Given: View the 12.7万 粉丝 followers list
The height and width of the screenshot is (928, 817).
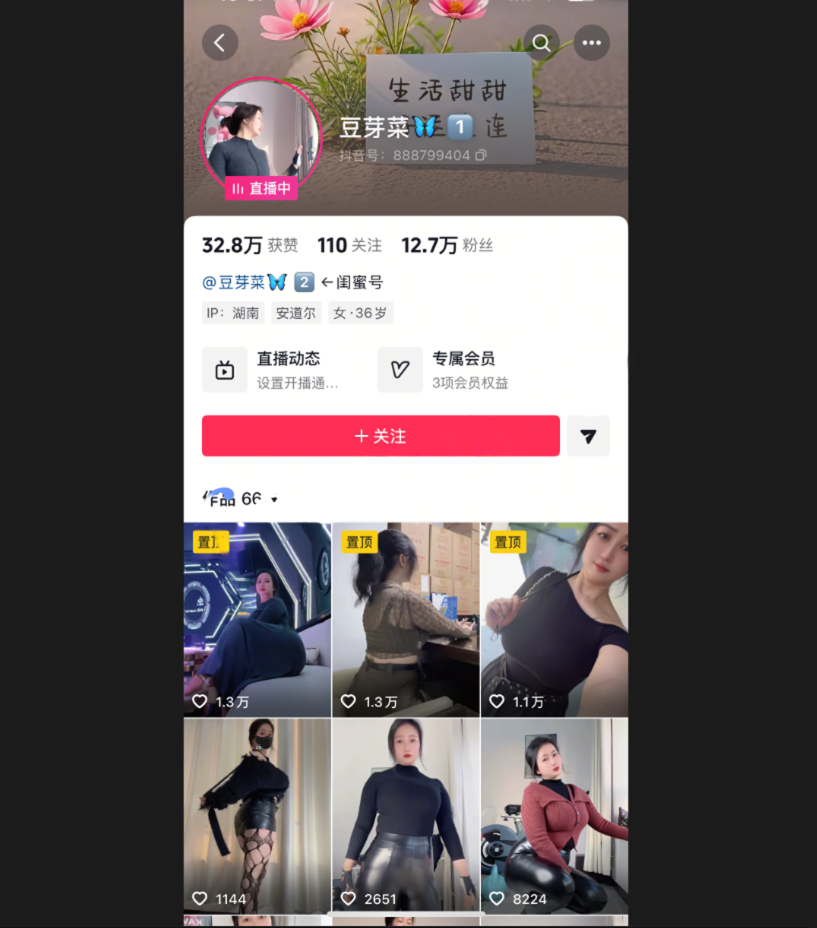Looking at the screenshot, I should [x=447, y=246].
